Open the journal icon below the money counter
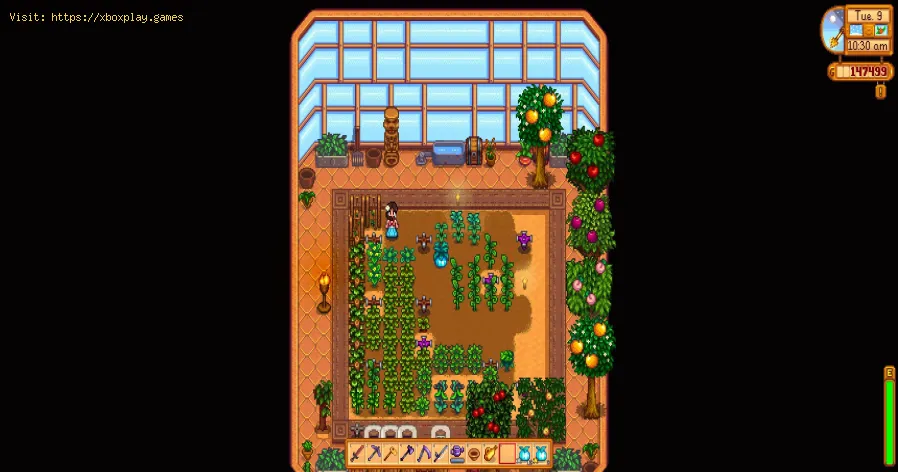This screenshot has width=898, height=472. (880, 91)
